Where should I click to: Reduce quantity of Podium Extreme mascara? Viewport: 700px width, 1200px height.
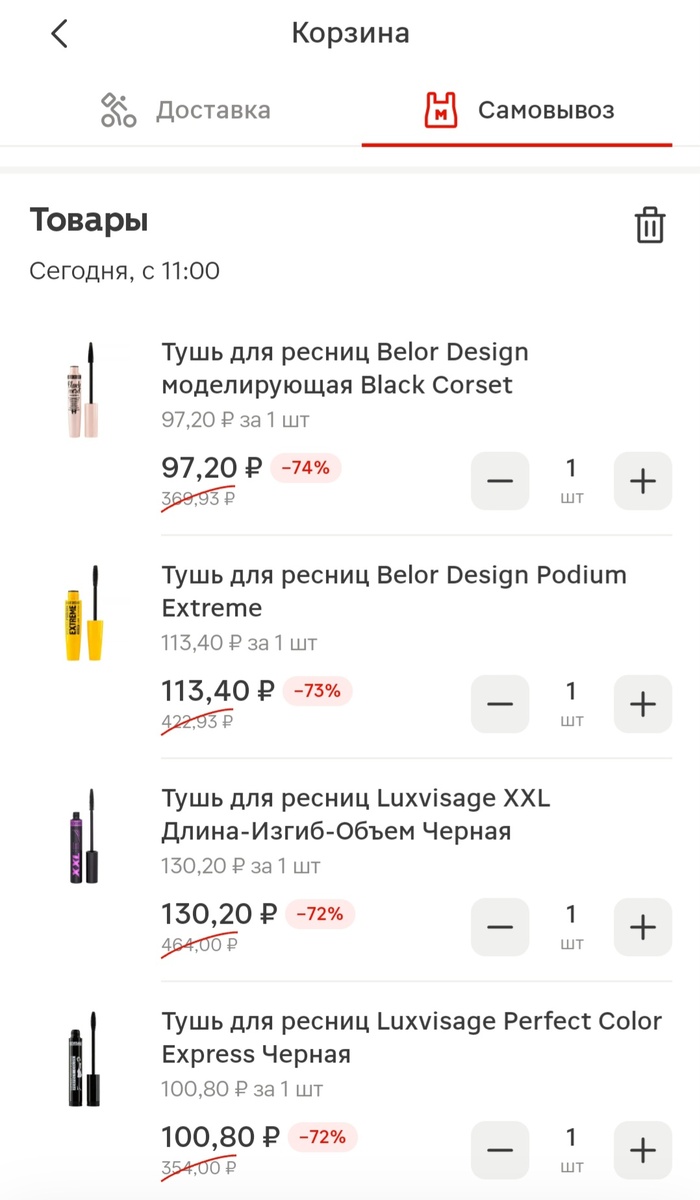(500, 704)
